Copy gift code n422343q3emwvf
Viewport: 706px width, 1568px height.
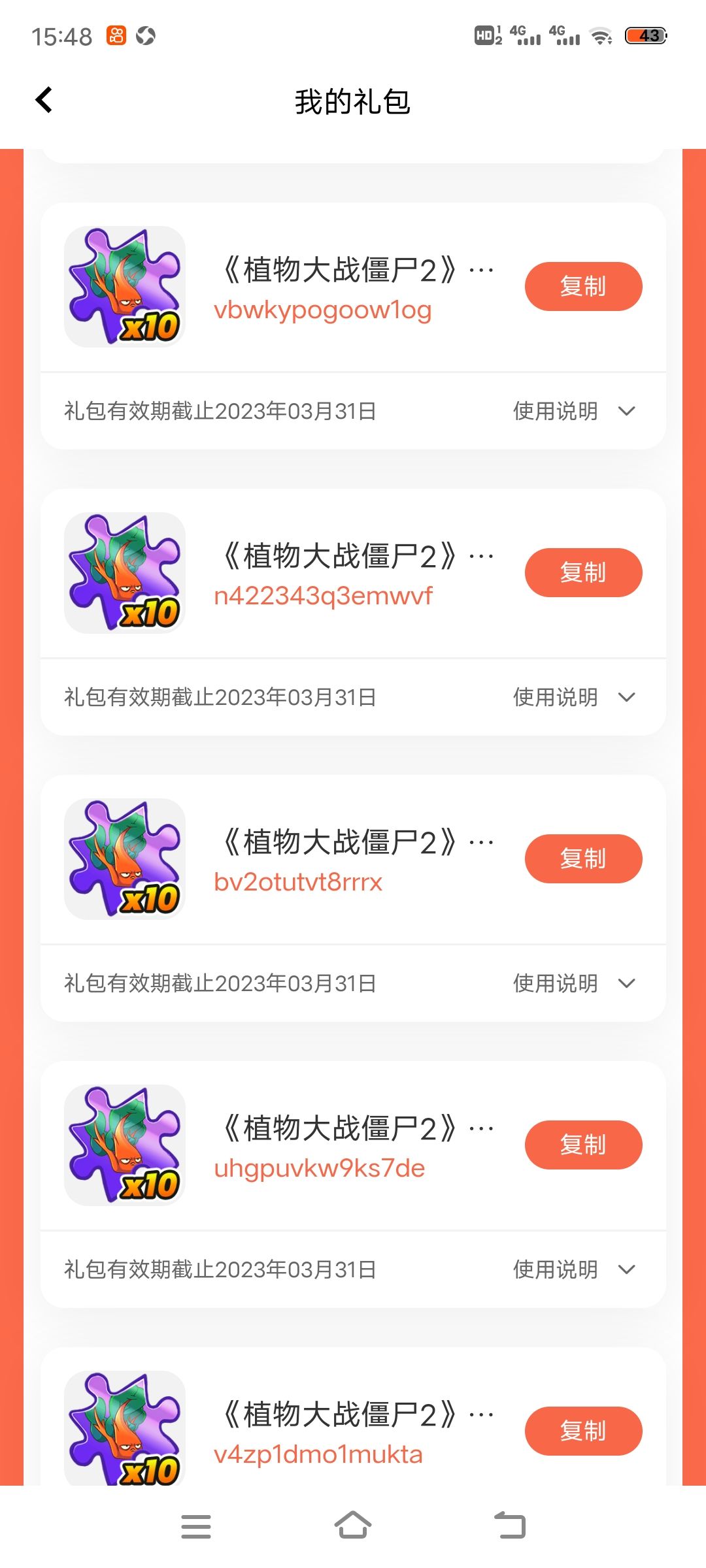point(583,572)
